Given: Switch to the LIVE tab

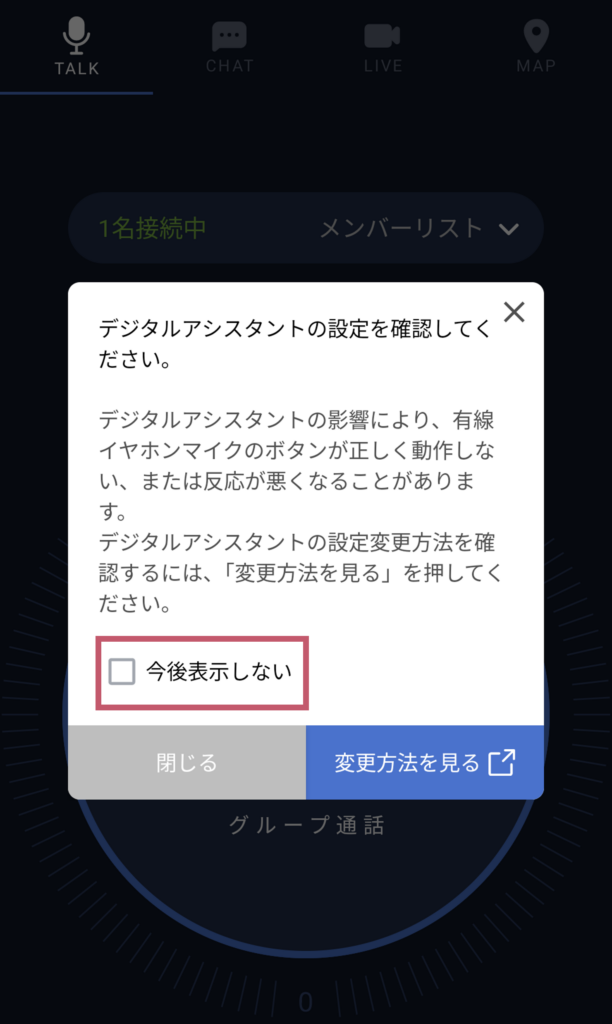Looking at the screenshot, I should (x=383, y=47).
